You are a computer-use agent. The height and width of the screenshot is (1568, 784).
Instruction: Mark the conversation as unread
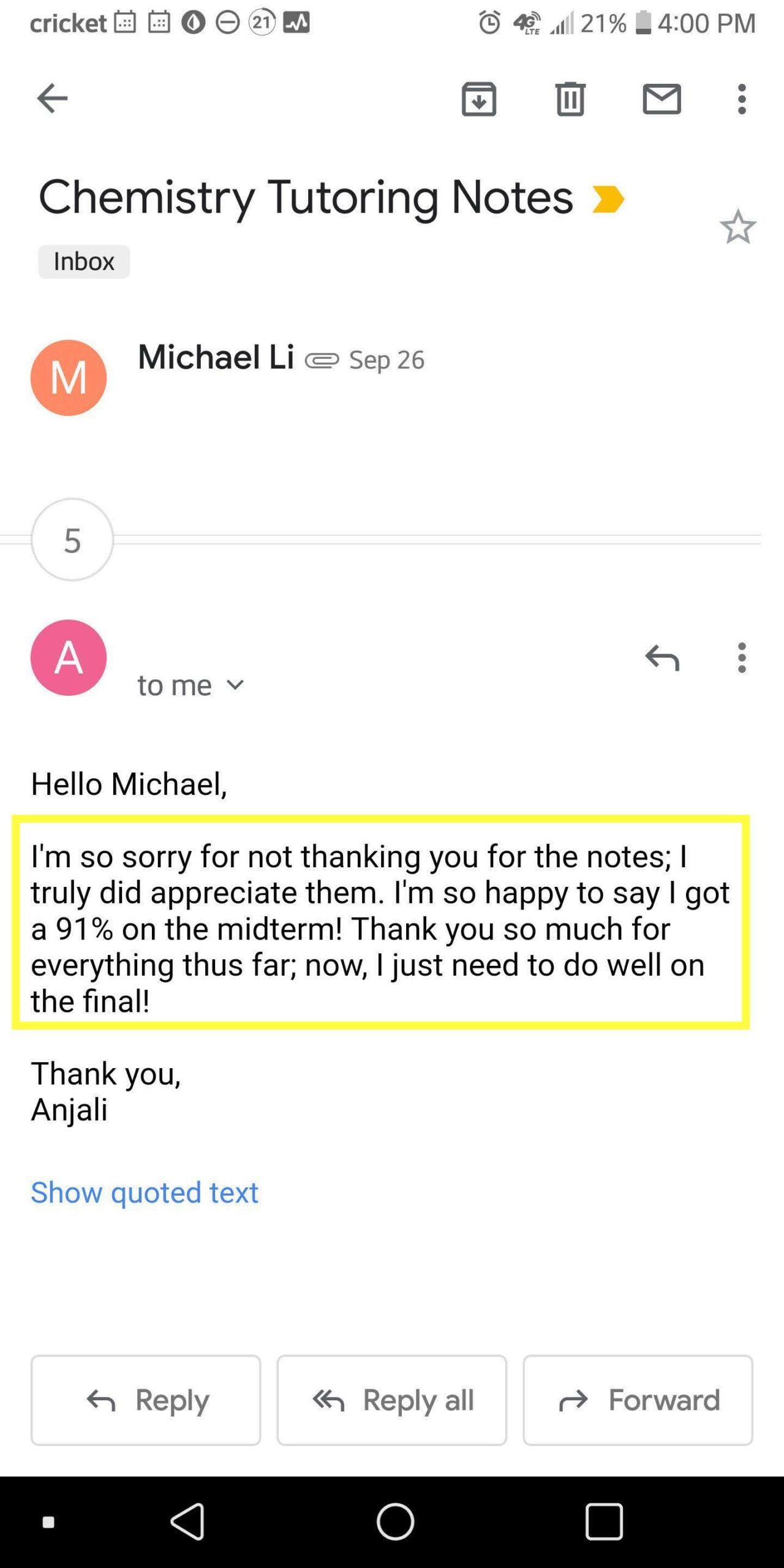[x=661, y=99]
